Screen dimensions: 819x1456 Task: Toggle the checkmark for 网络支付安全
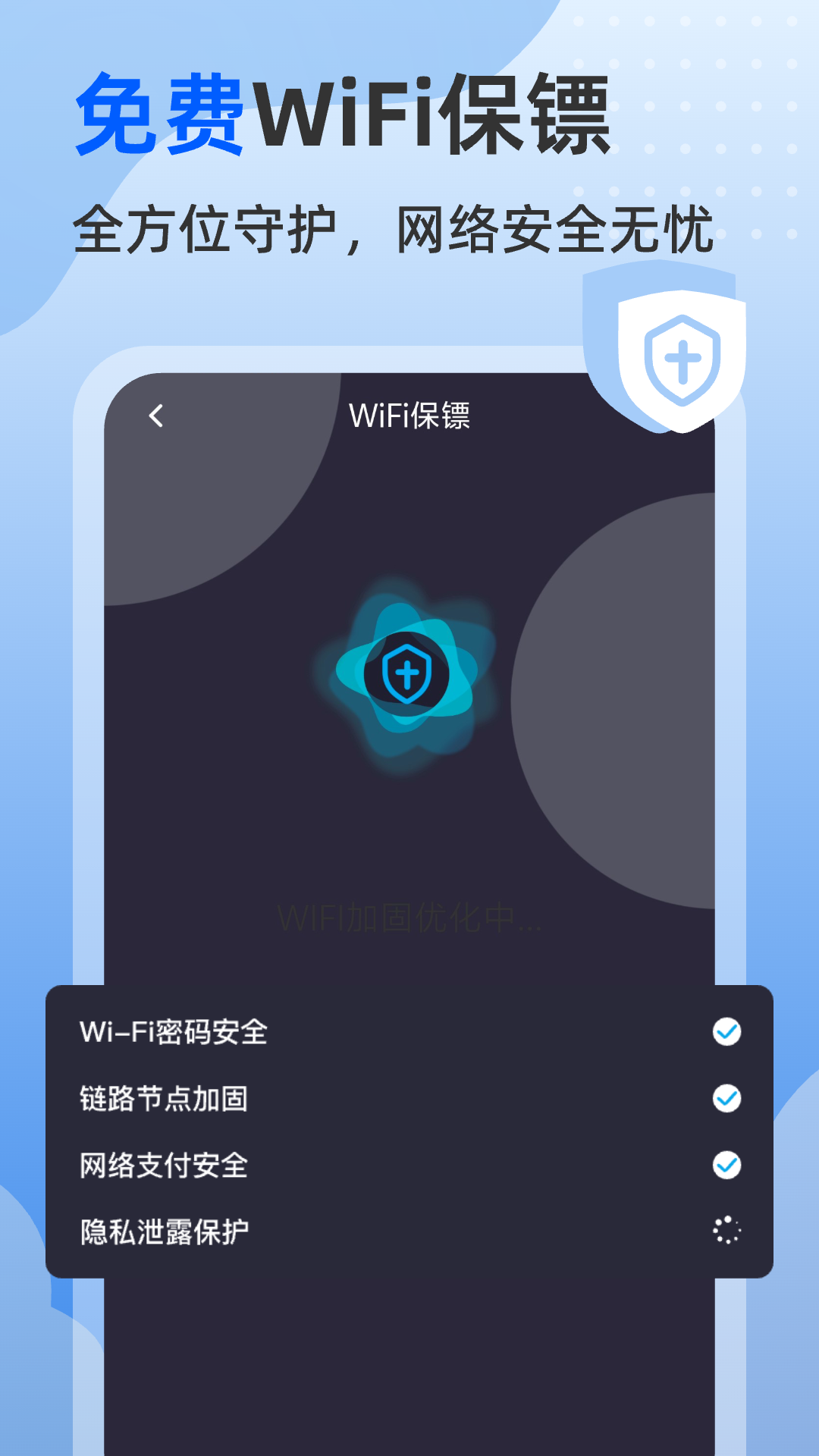pyautogui.click(x=726, y=1161)
